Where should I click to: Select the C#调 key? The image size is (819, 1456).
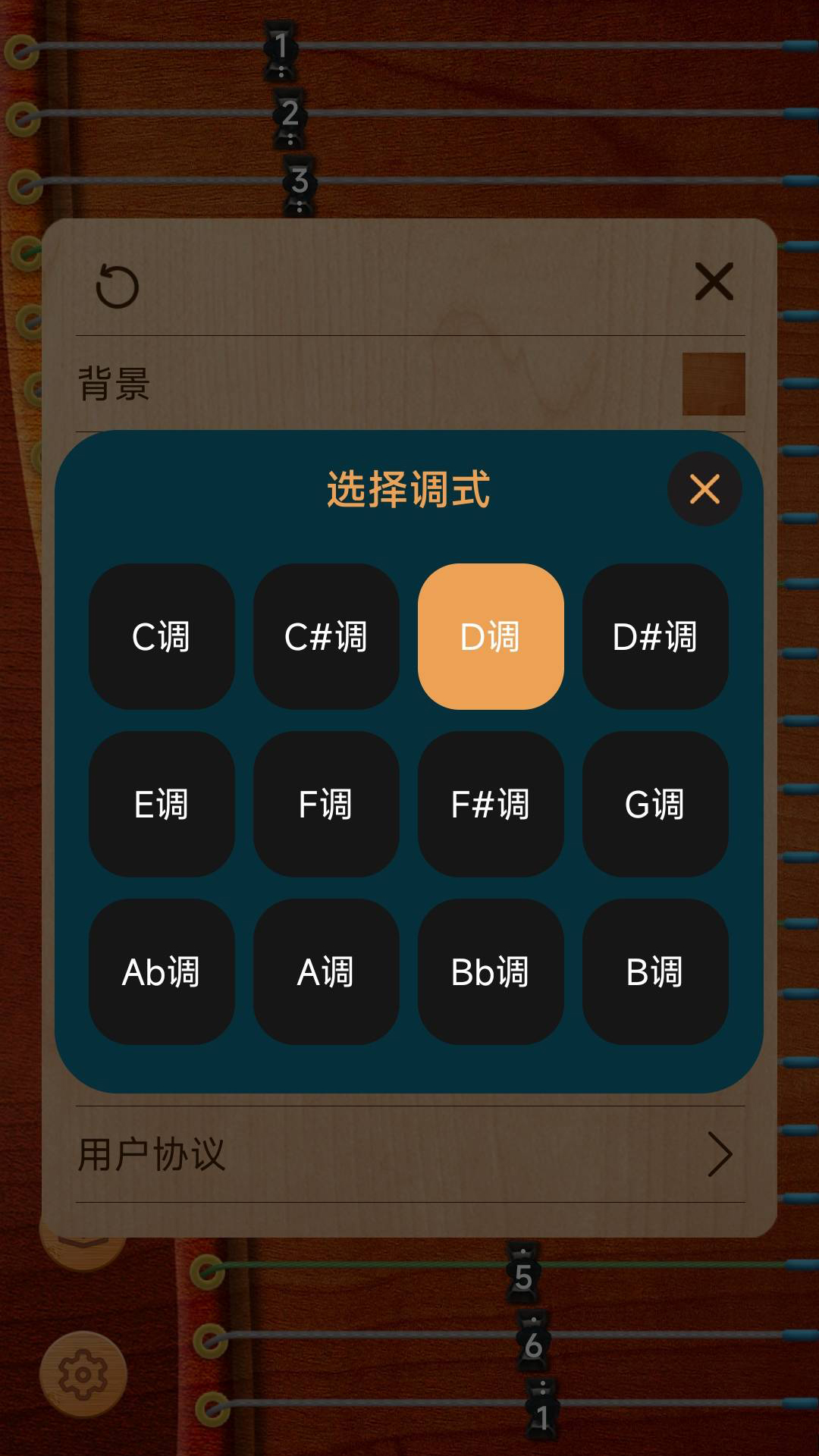click(x=328, y=637)
